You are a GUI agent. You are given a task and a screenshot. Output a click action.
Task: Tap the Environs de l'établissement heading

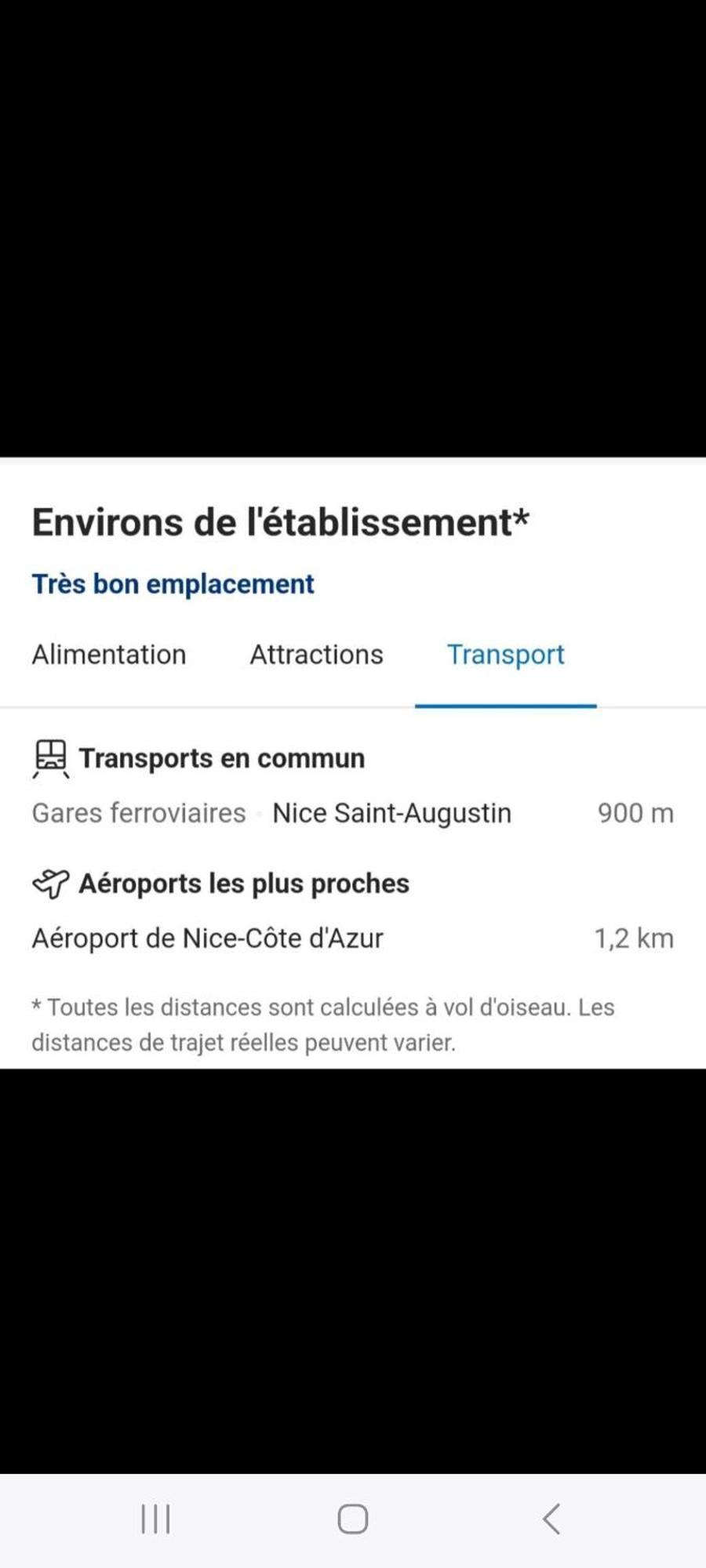point(281,521)
